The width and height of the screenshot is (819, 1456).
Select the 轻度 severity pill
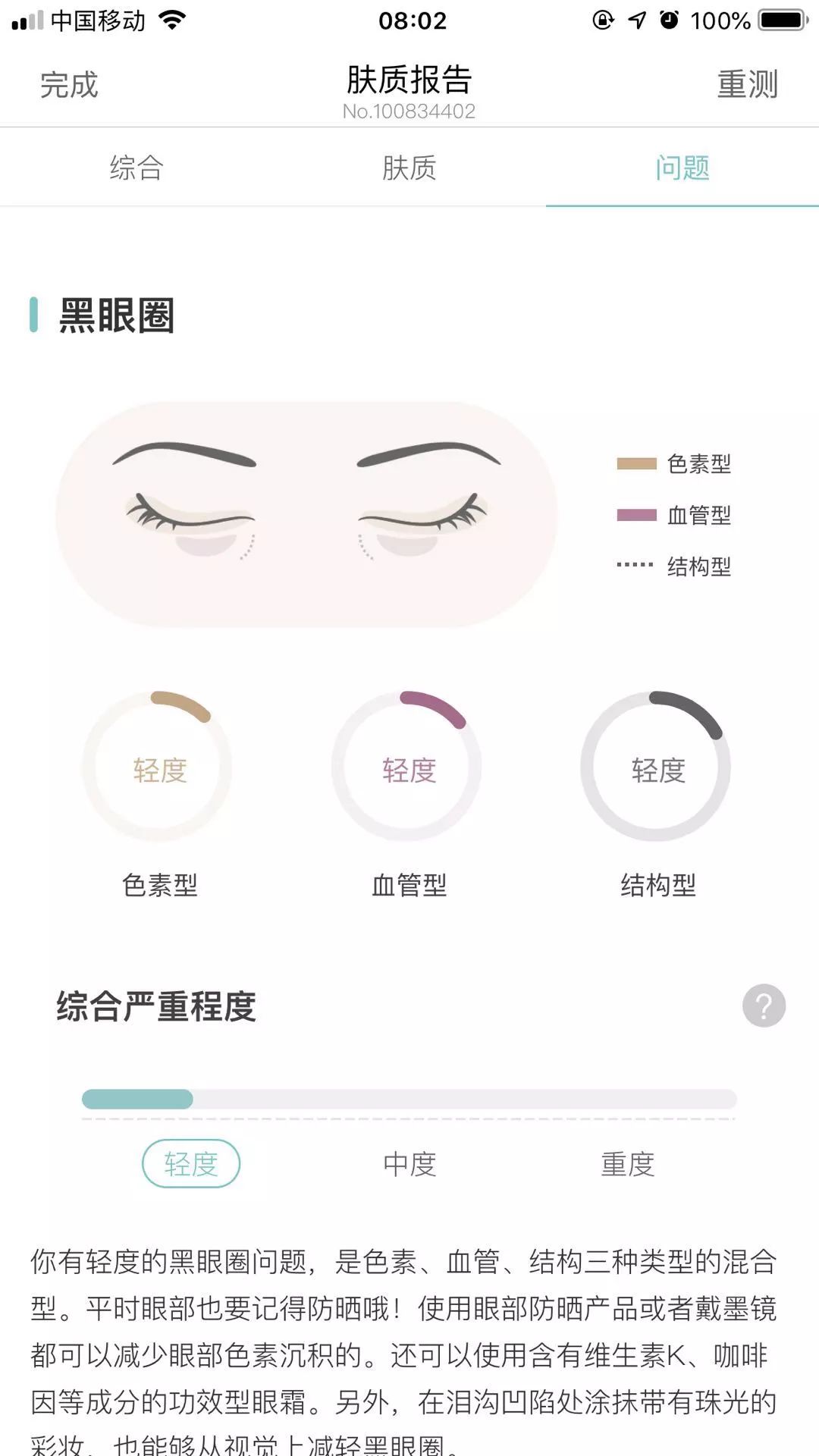[x=192, y=1161]
